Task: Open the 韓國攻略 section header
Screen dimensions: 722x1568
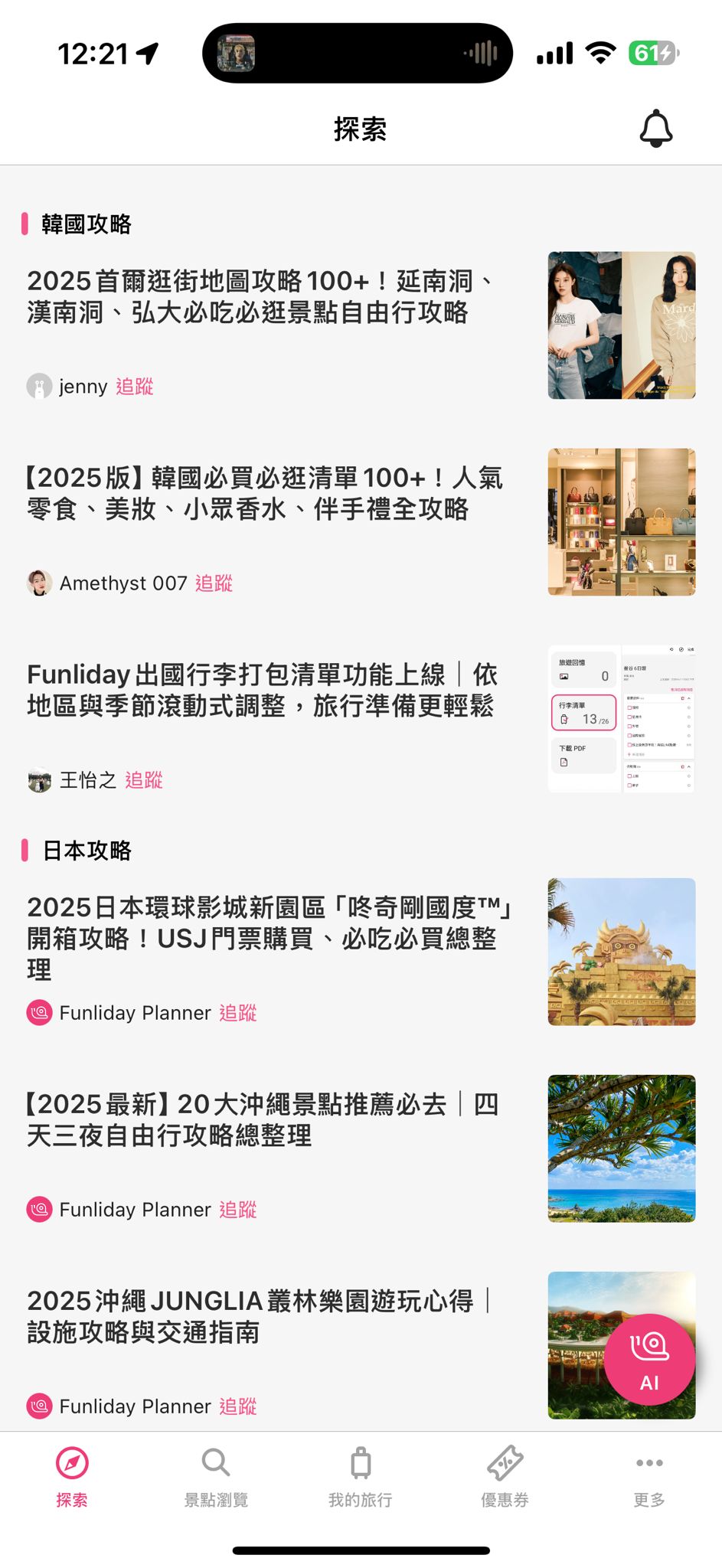Action: pos(87,224)
